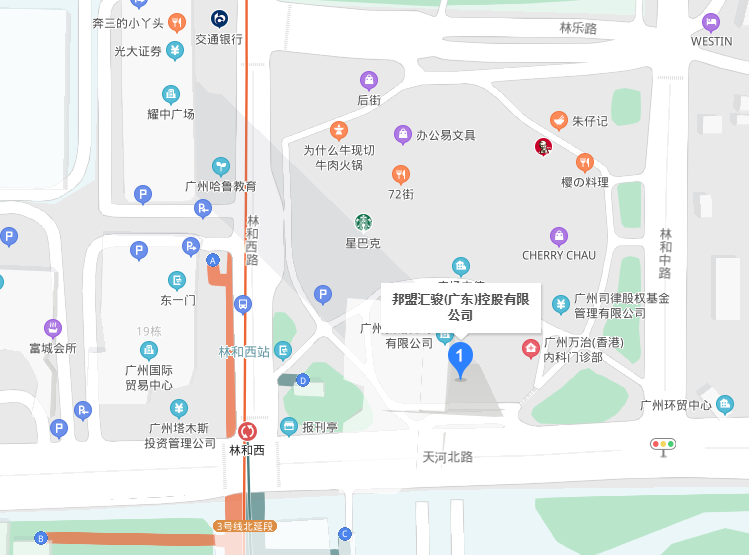Tap the WESTIN hotel marker
Image resolution: width=749 pixels, height=555 pixels.
711,22
